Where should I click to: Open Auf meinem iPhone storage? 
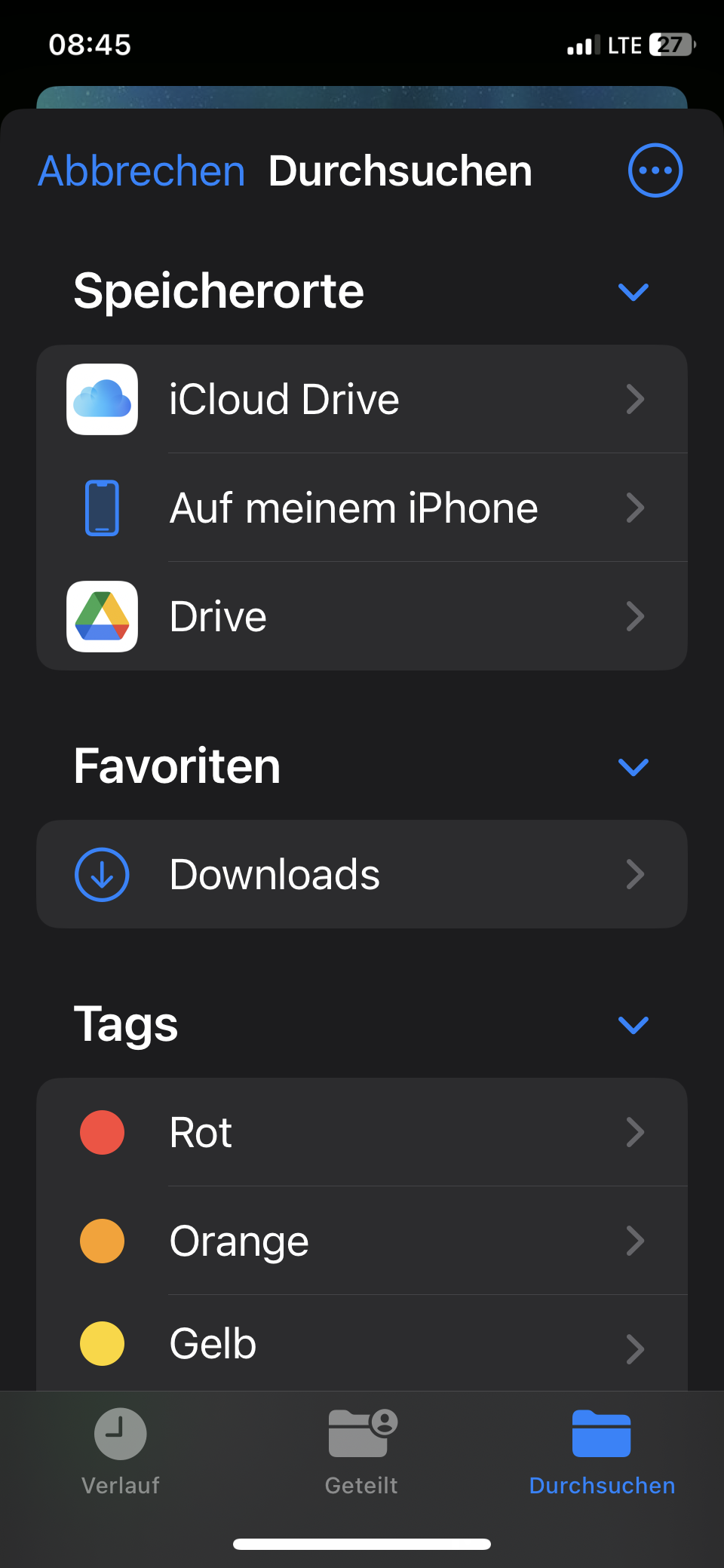click(x=362, y=508)
